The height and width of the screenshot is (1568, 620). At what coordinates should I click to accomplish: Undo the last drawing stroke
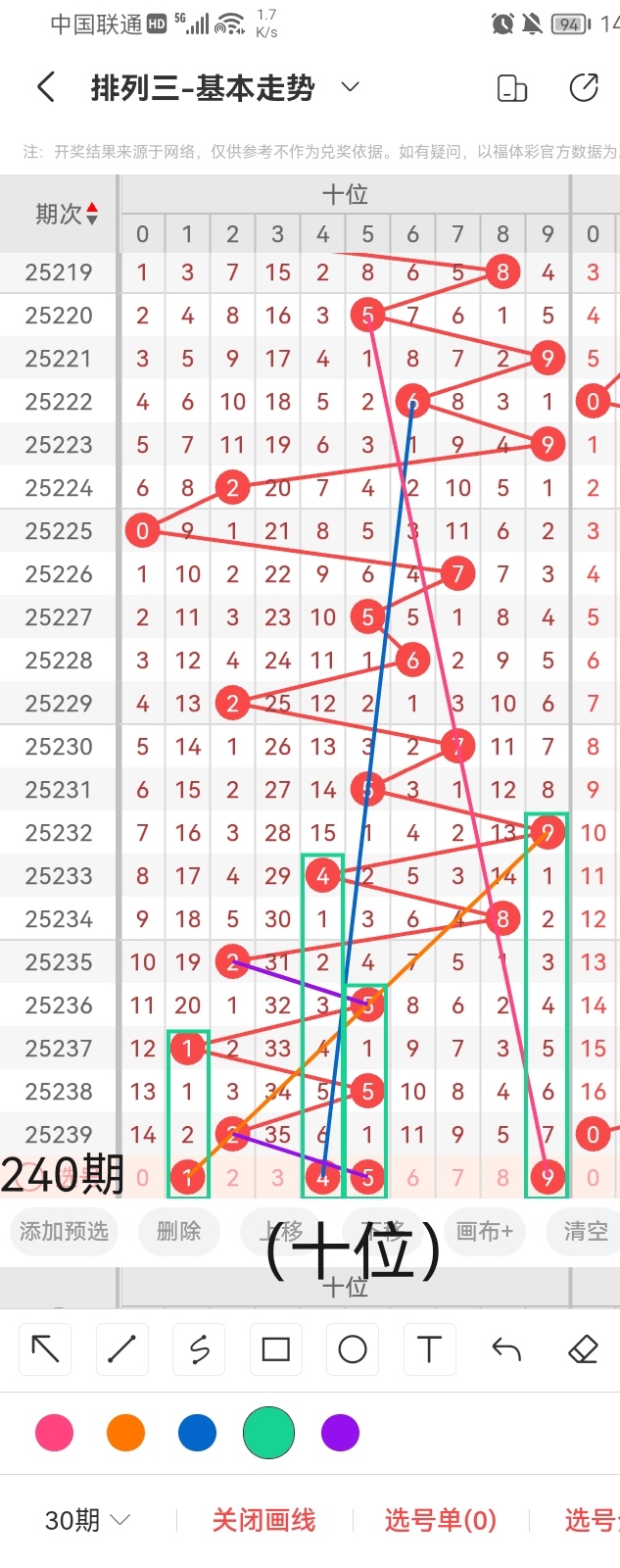click(x=506, y=1349)
